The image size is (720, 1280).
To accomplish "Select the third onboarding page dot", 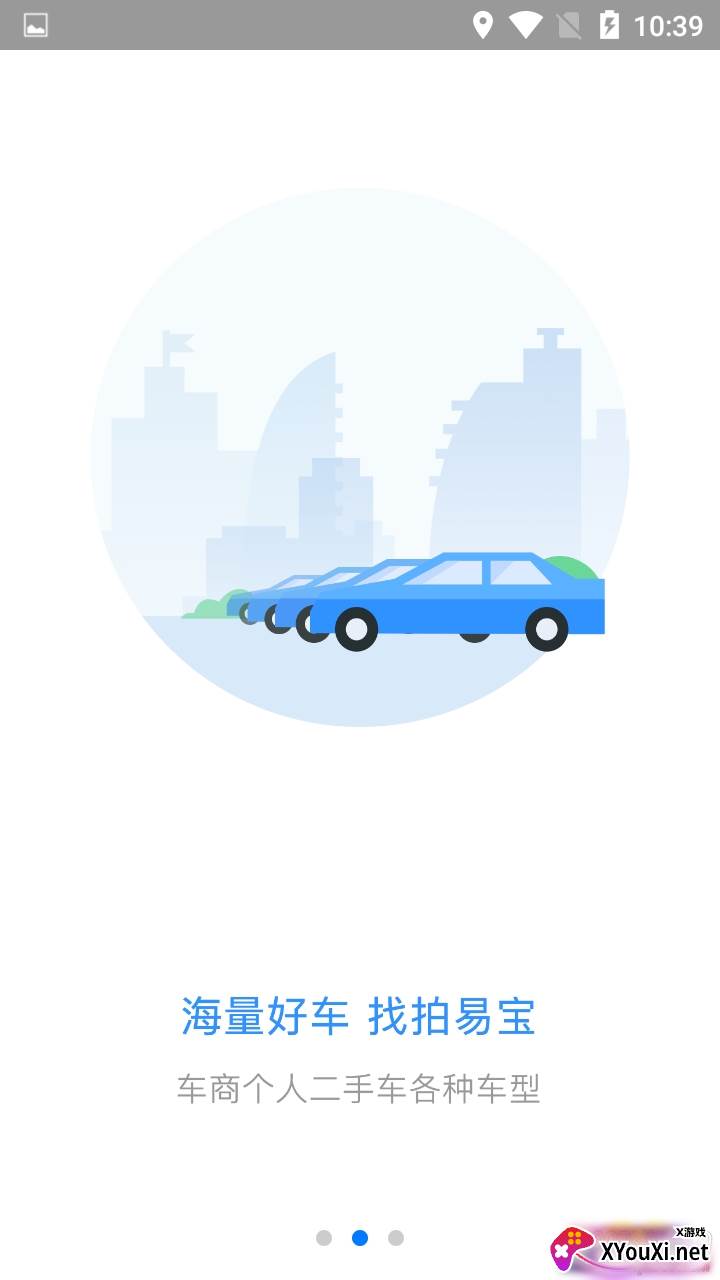I will (x=396, y=1238).
